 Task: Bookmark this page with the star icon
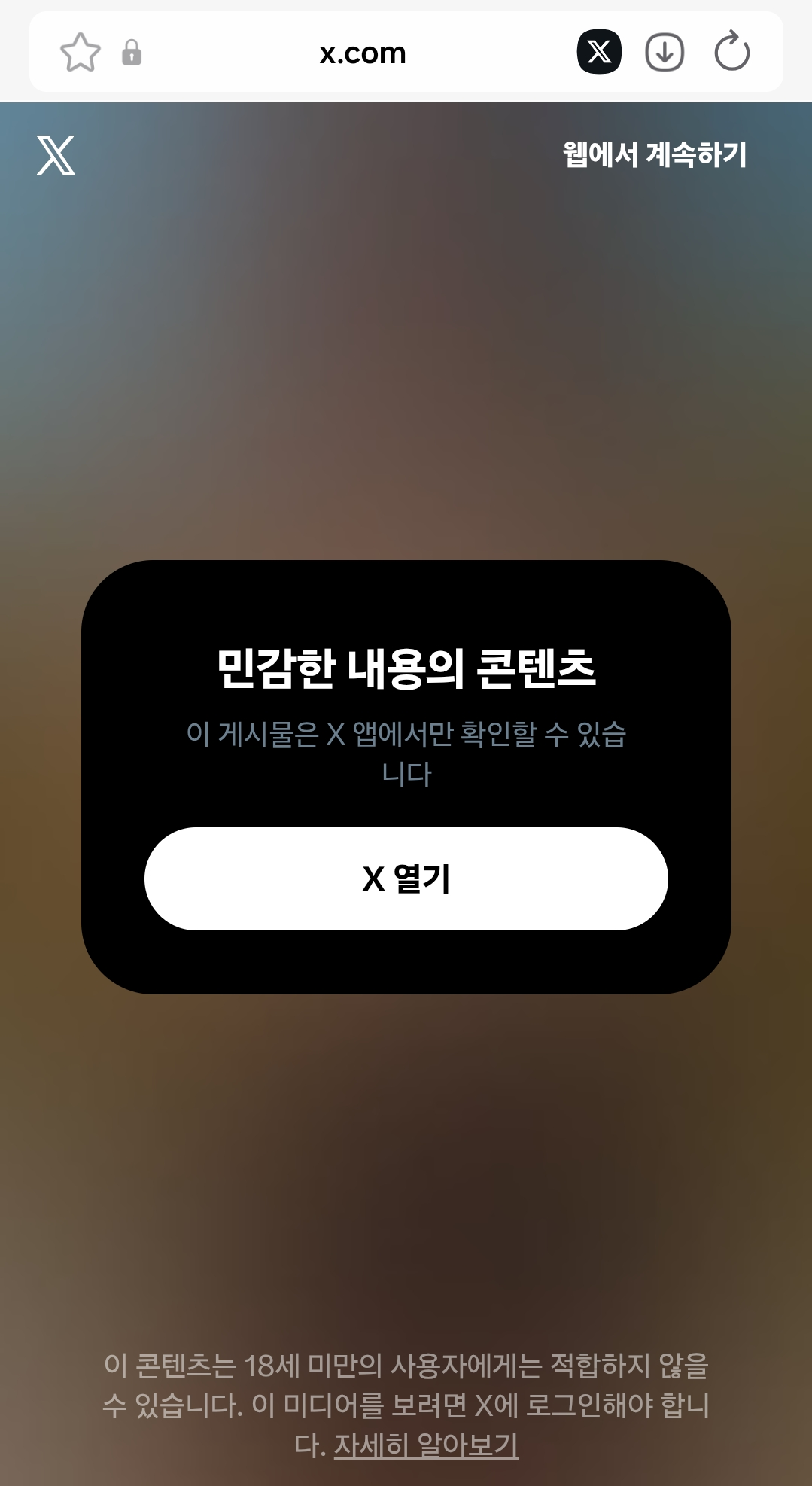coord(80,53)
